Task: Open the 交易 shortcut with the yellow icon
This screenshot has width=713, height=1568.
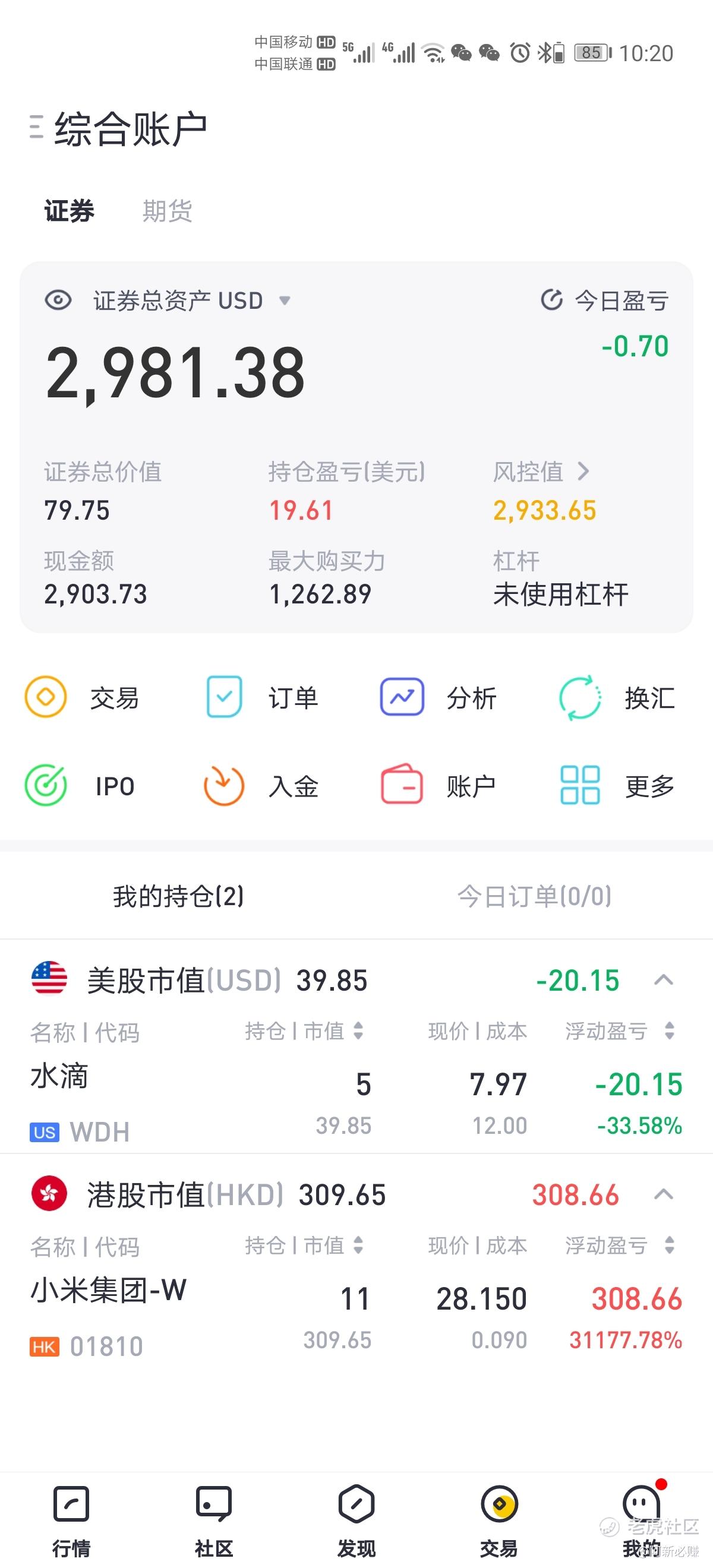Action: pyautogui.click(x=82, y=697)
